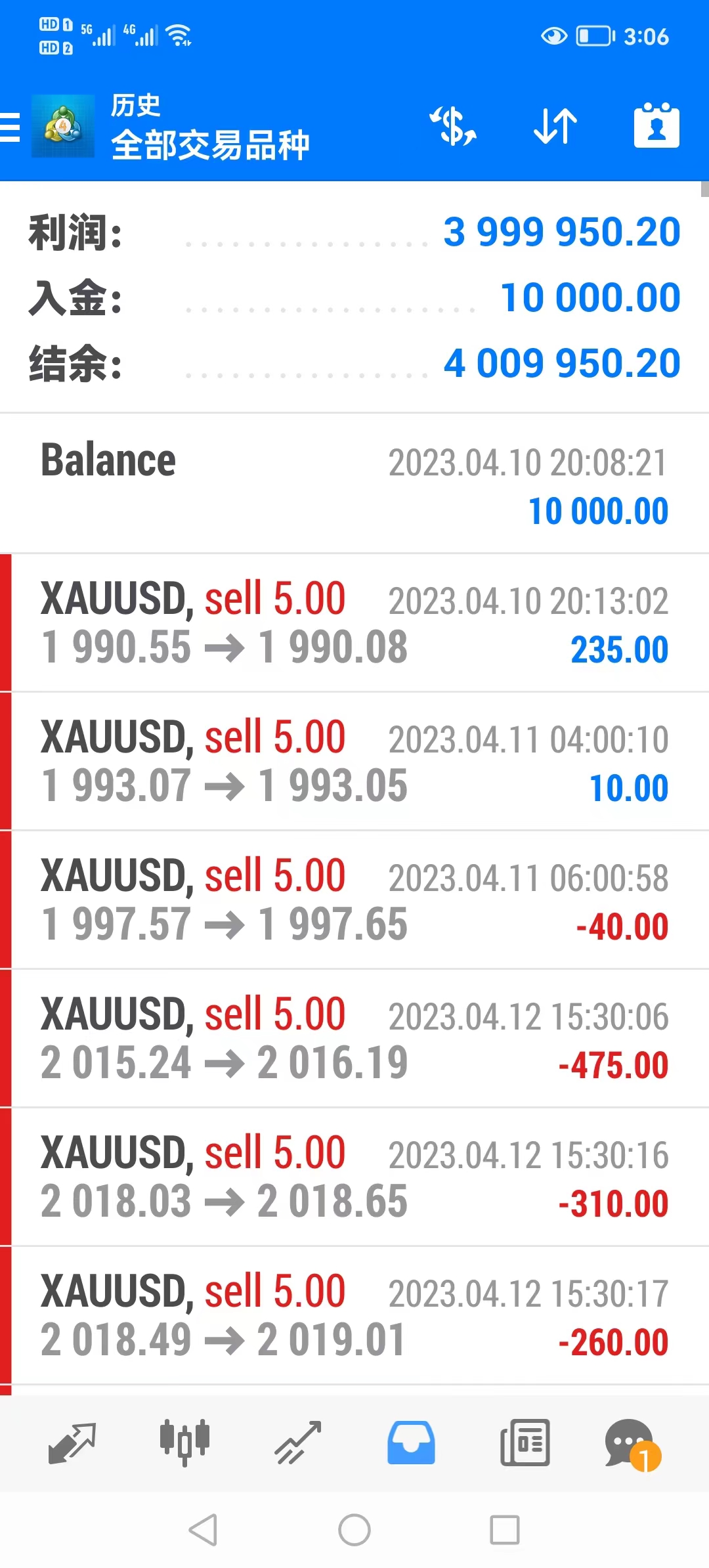This screenshot has width=709, height=1568.
Task: Expand the XAUUSD trade showing -475.00
Action: point(354,1038)
